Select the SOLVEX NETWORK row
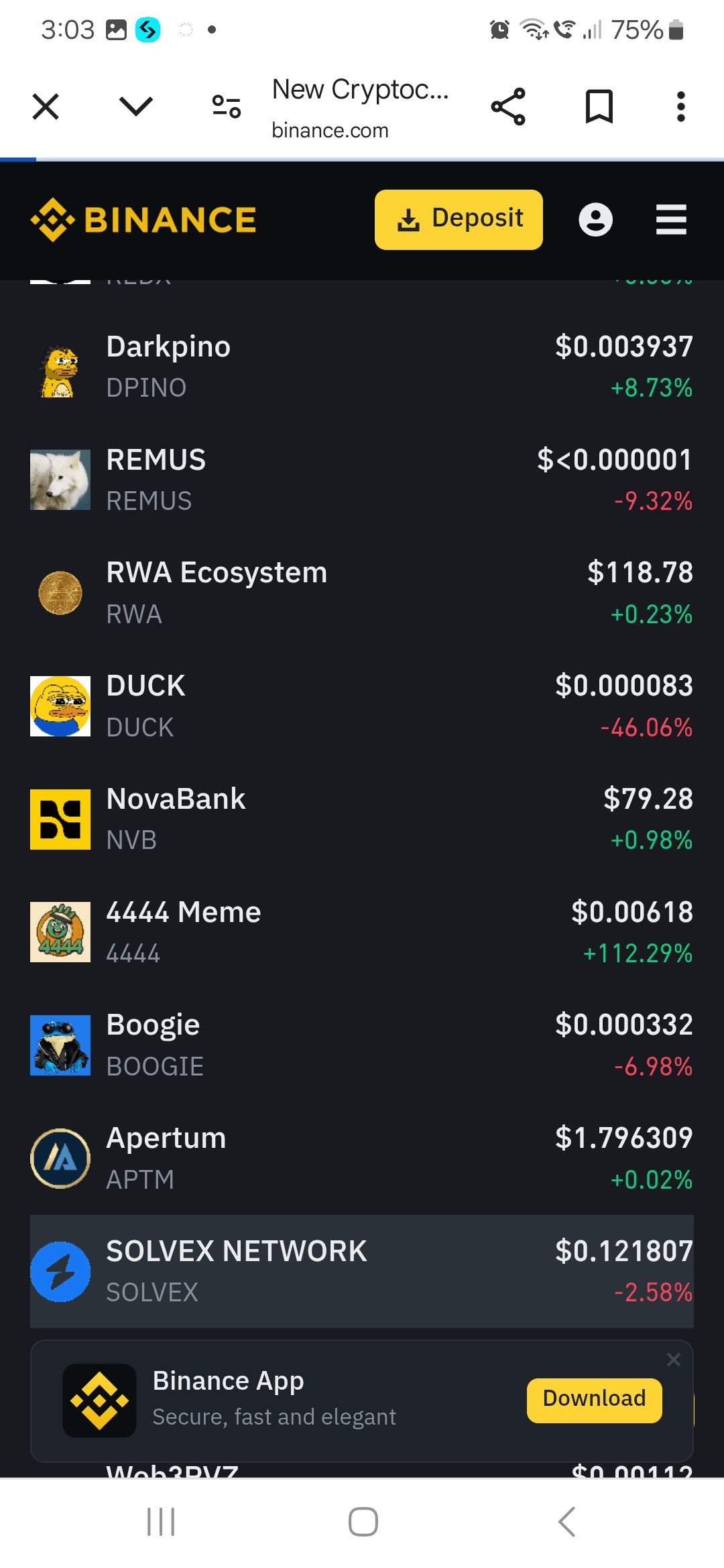Image resolution: width=724 pixels, height=1568 pixels. pos(362,1271)
